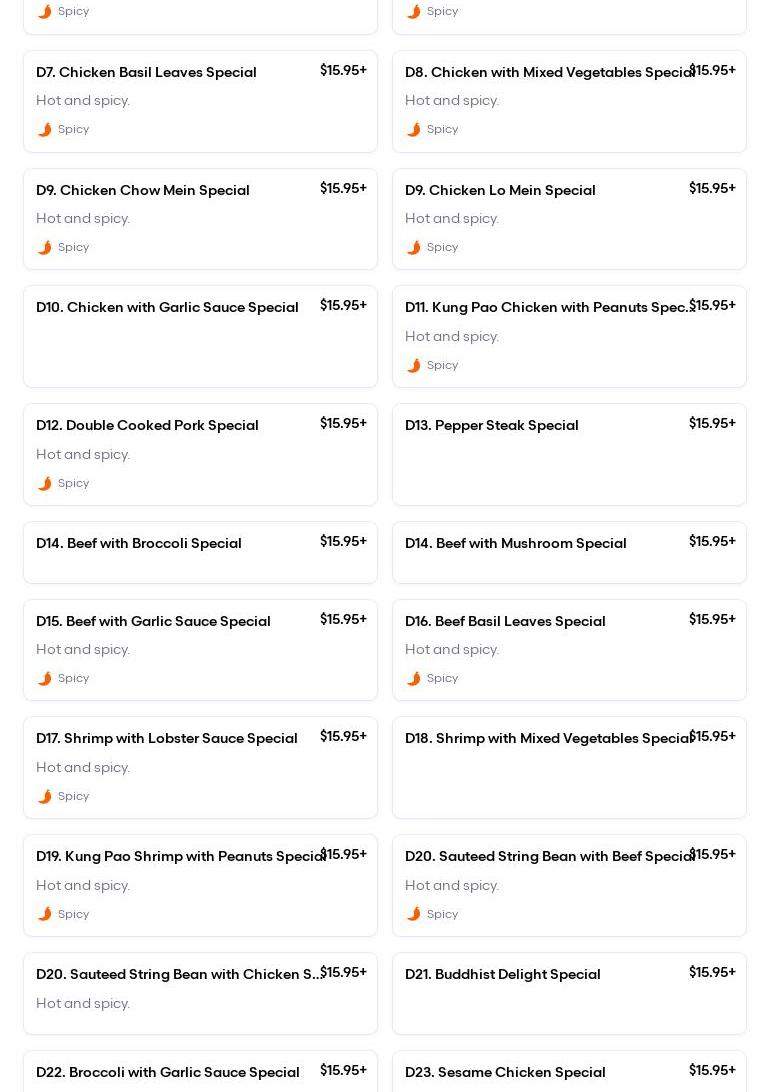Open D22. Broccoli with Garlic Sauce Special

[168, 1073]
